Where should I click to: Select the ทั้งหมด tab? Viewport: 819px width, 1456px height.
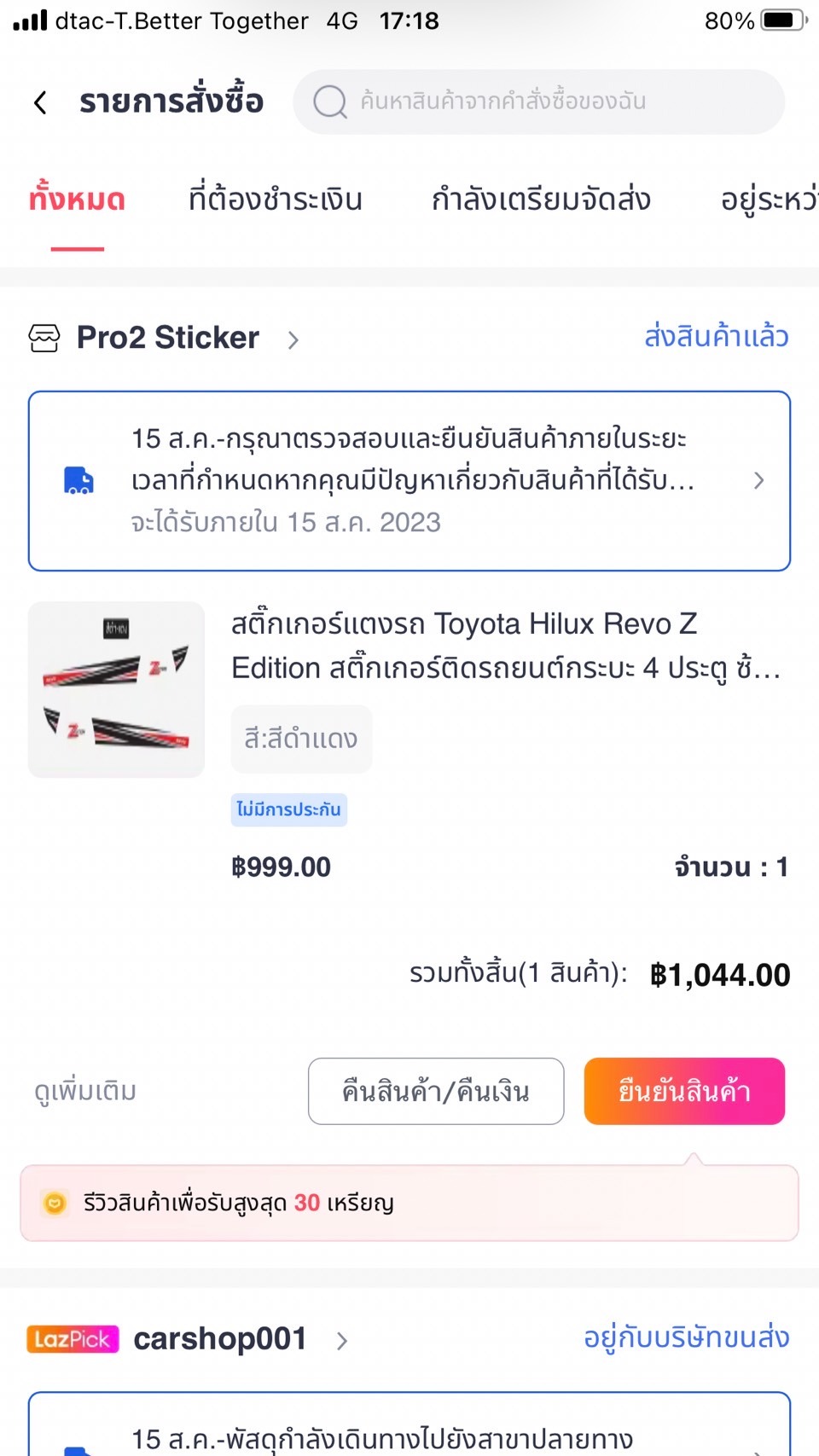tap(77, 200)
